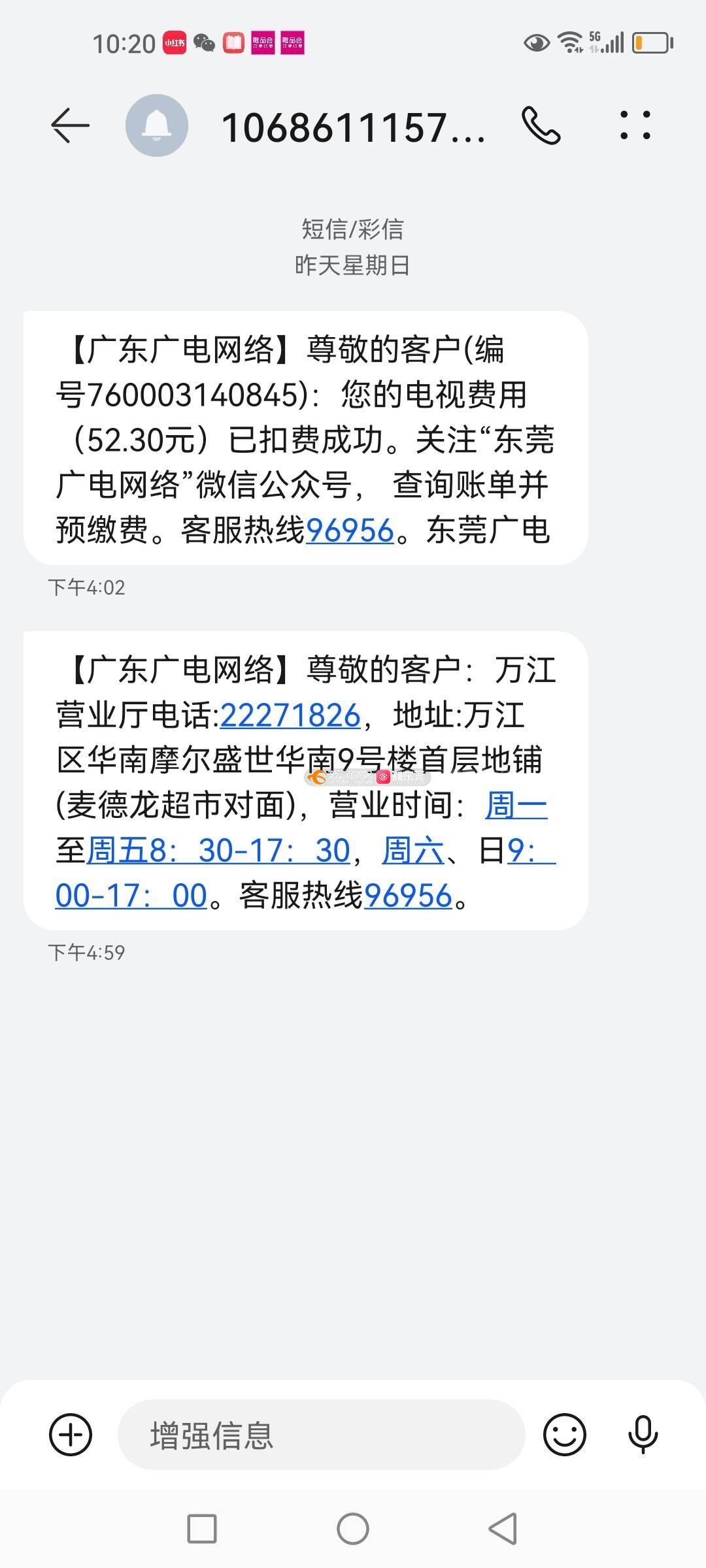Open the emoji picker

[565, 1435]
